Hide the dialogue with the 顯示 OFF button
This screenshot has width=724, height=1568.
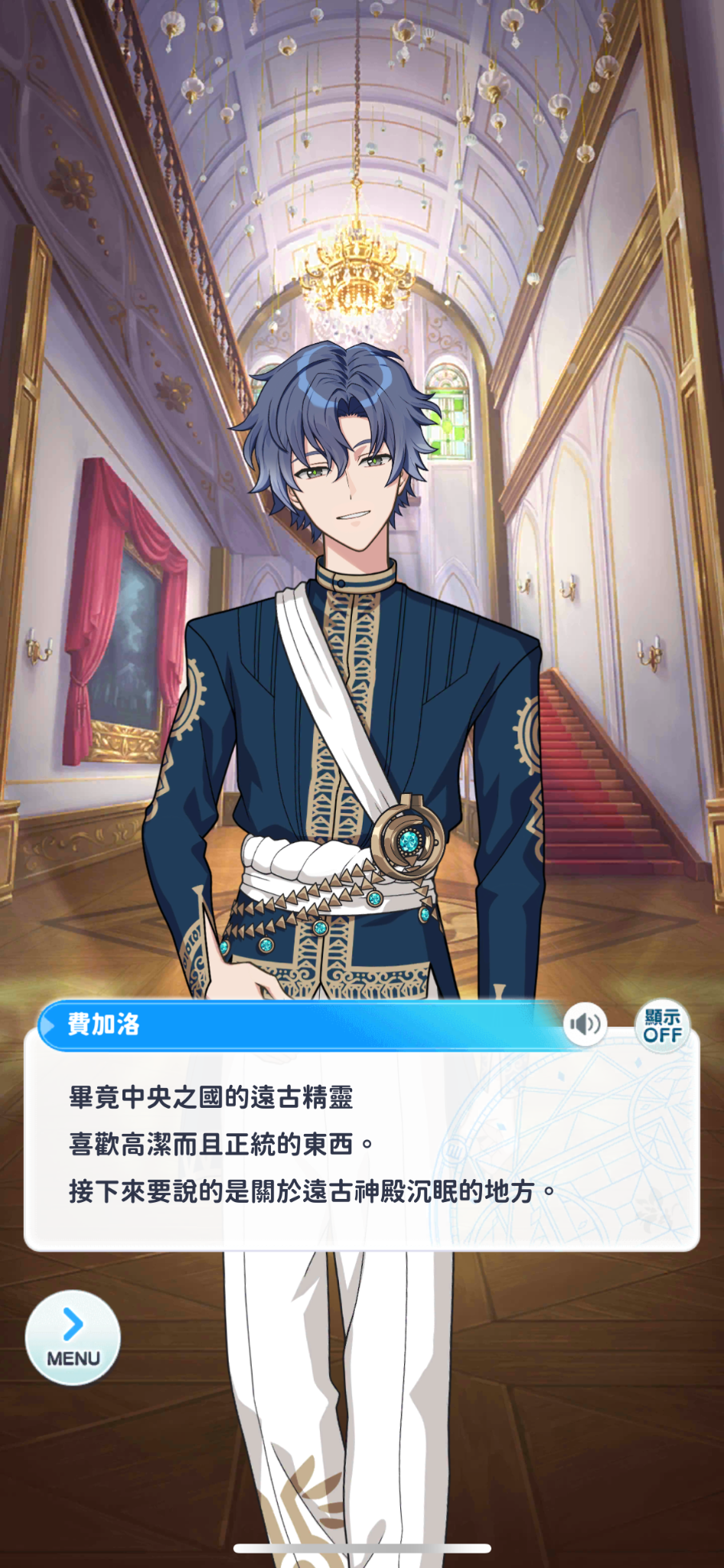point(662,1026)
